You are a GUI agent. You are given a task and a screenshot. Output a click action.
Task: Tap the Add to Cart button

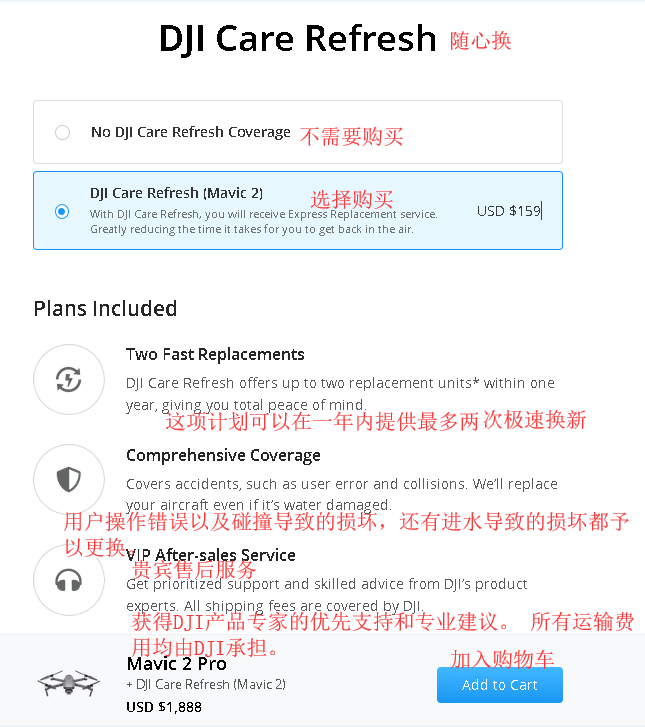[x=499, y=685]
